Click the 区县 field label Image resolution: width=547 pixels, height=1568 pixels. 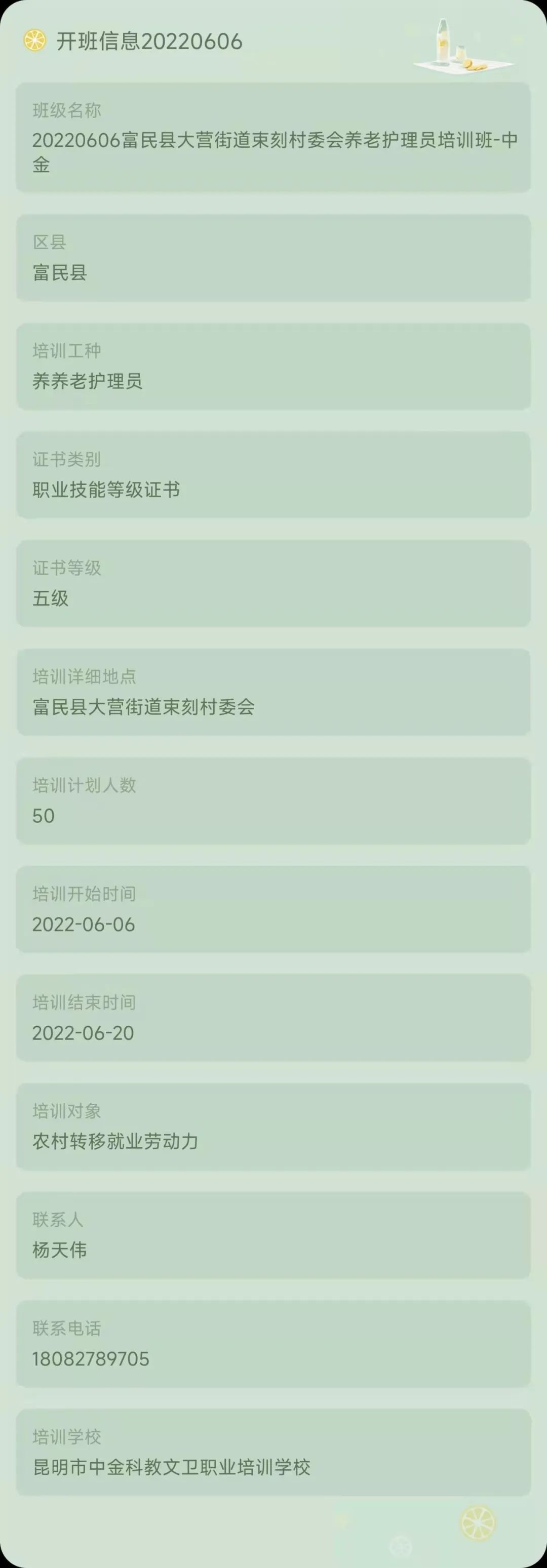pyautogui.click(x=51, y=241)
